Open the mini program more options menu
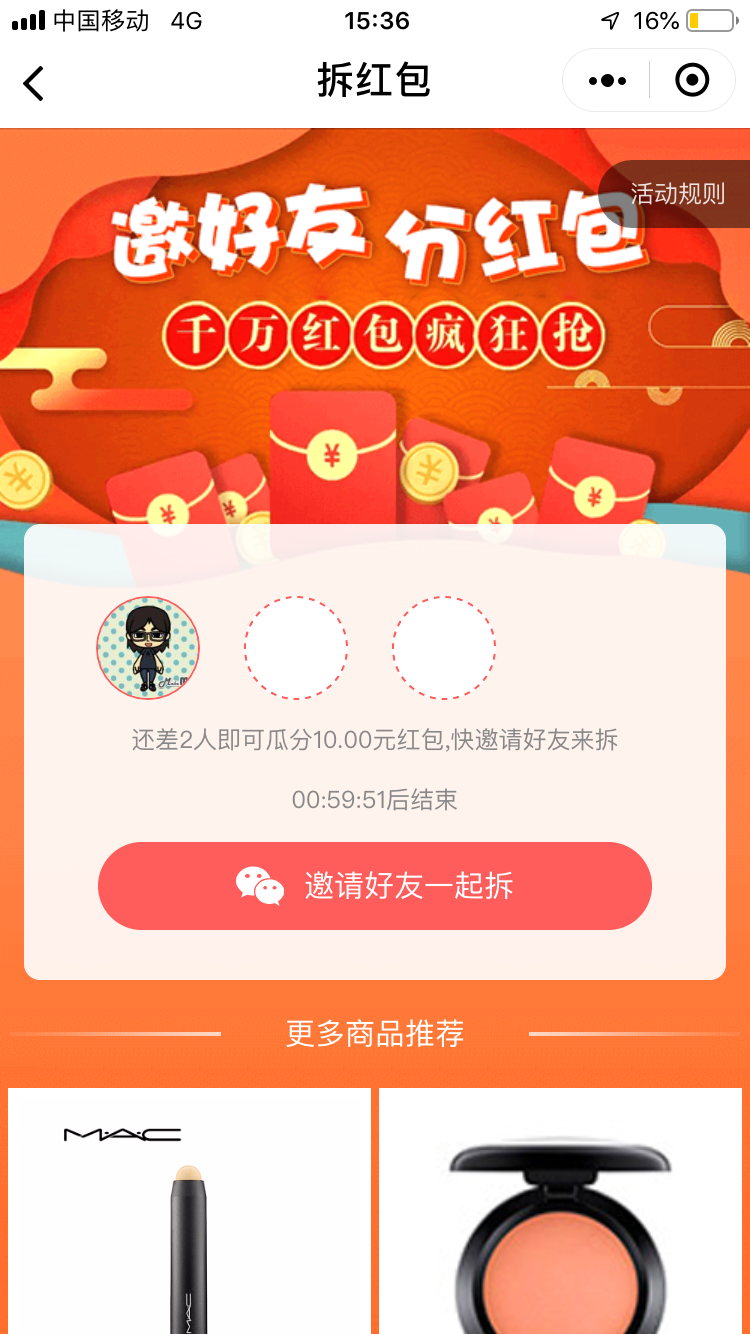This screenshot has height=1334, width=750. 607,81
